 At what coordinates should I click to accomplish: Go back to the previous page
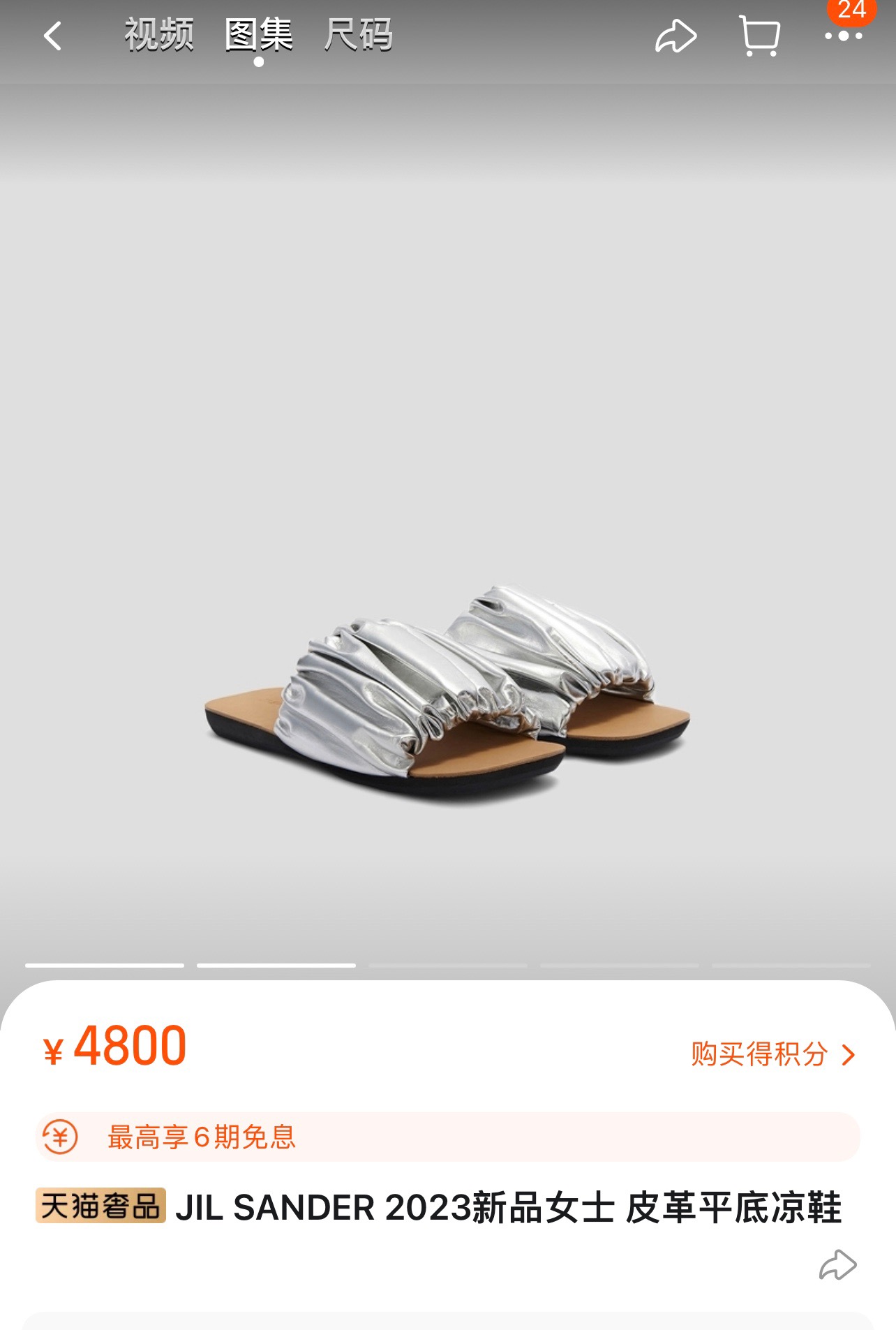coord(53,36)
